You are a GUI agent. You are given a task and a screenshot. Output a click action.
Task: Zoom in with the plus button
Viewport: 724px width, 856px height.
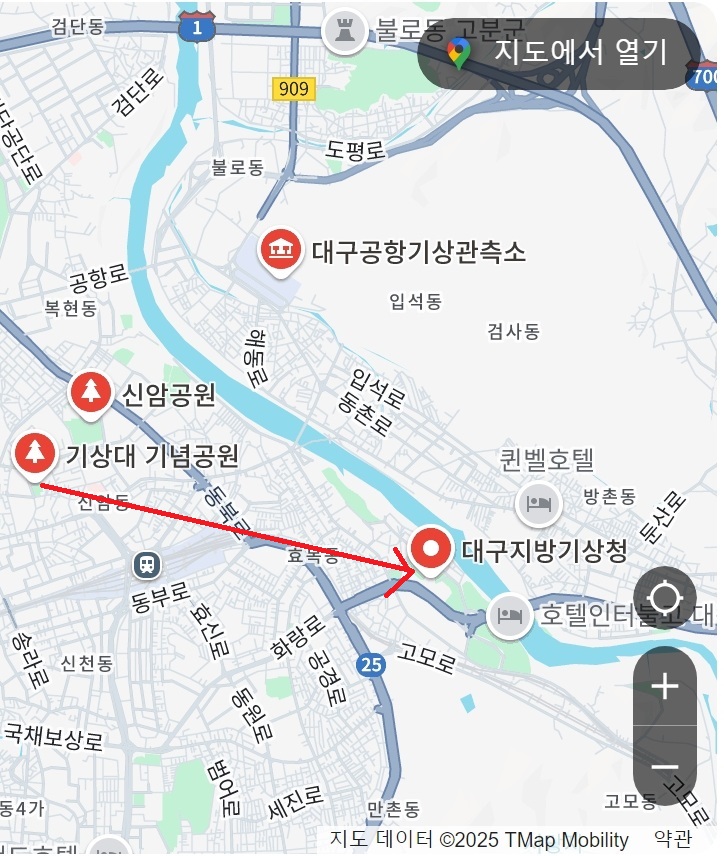coord(664,686)
